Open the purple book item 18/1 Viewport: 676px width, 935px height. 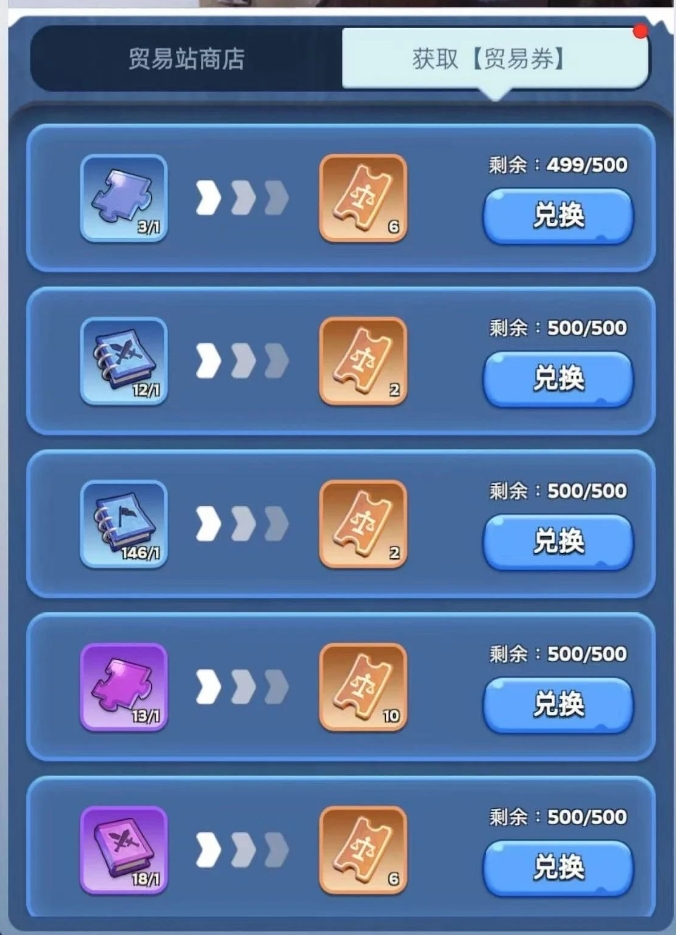click(x=123, y=850)
